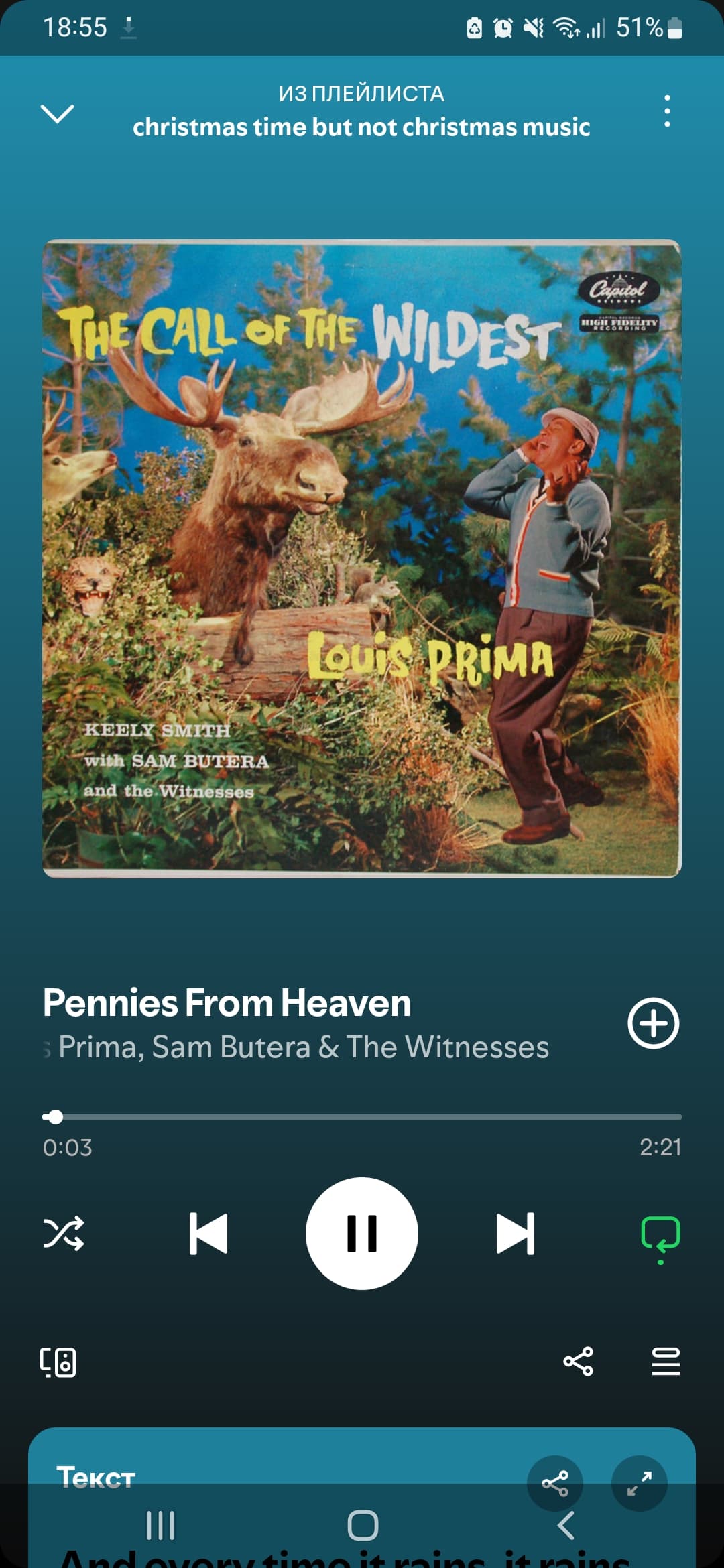724x1568 pixels.
Task: Pause the current song
Action: point(362,1233)
